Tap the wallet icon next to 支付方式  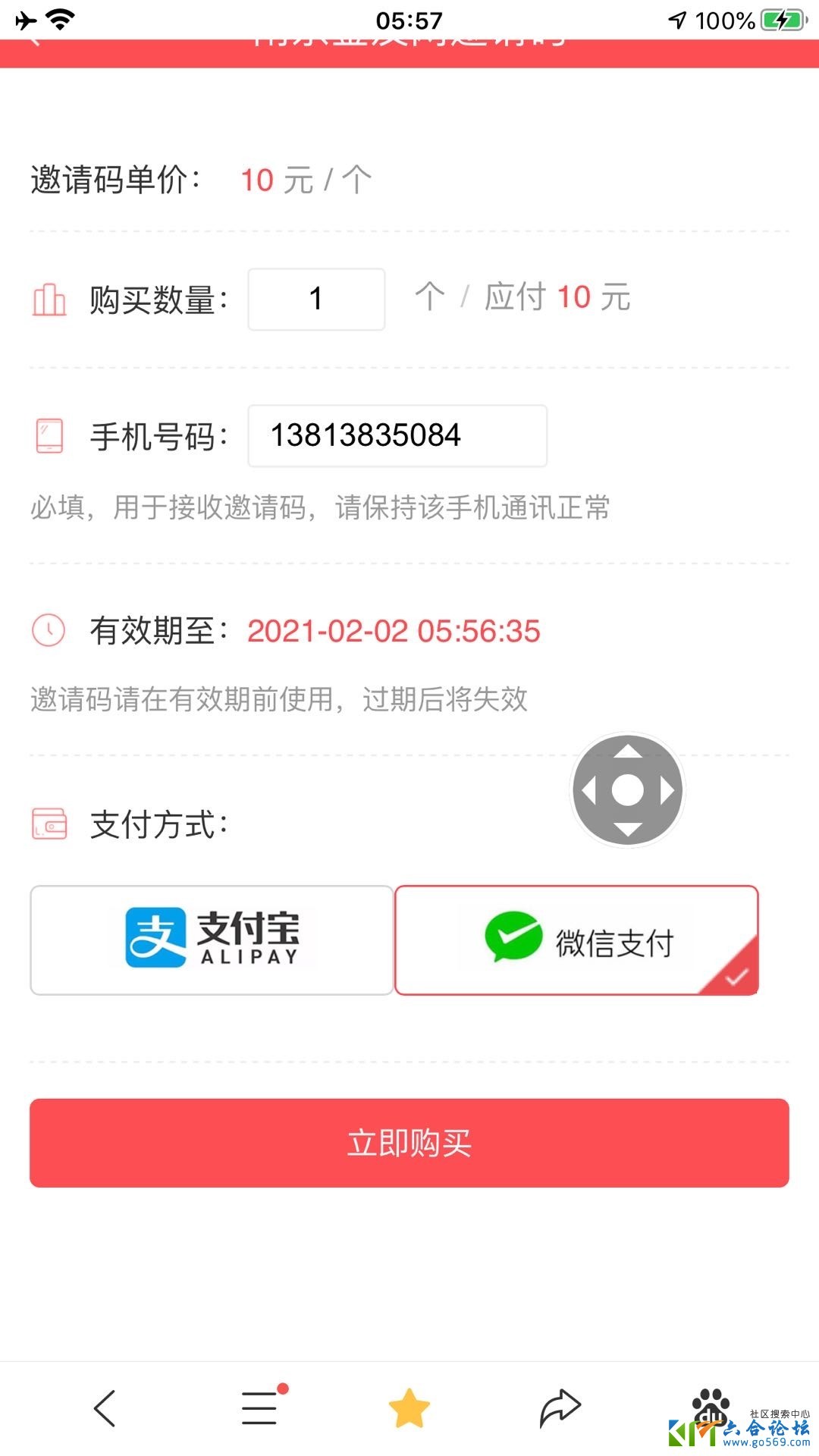(49, 823)
